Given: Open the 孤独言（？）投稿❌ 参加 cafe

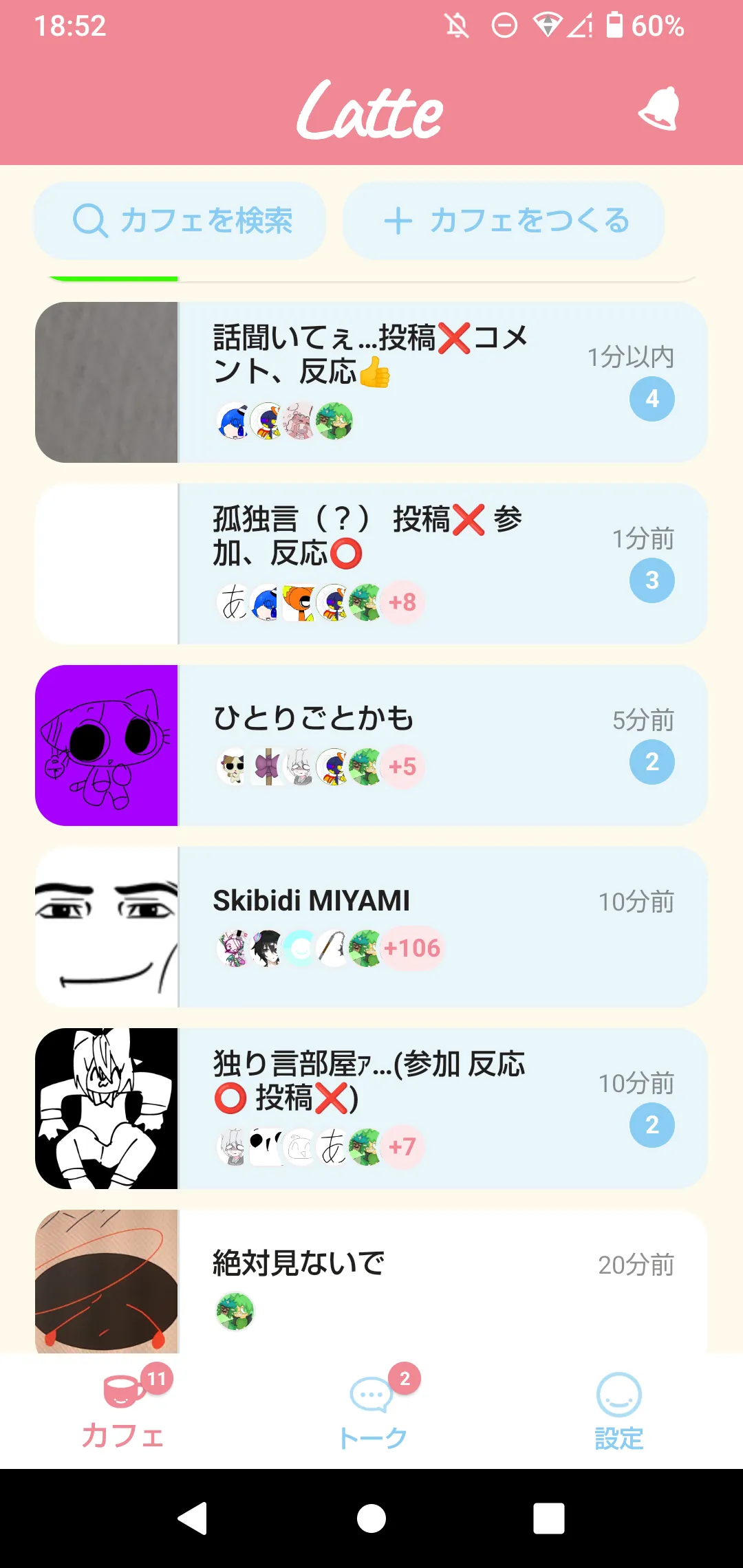Looking at the screenshot, I should (x=371, y=564).
